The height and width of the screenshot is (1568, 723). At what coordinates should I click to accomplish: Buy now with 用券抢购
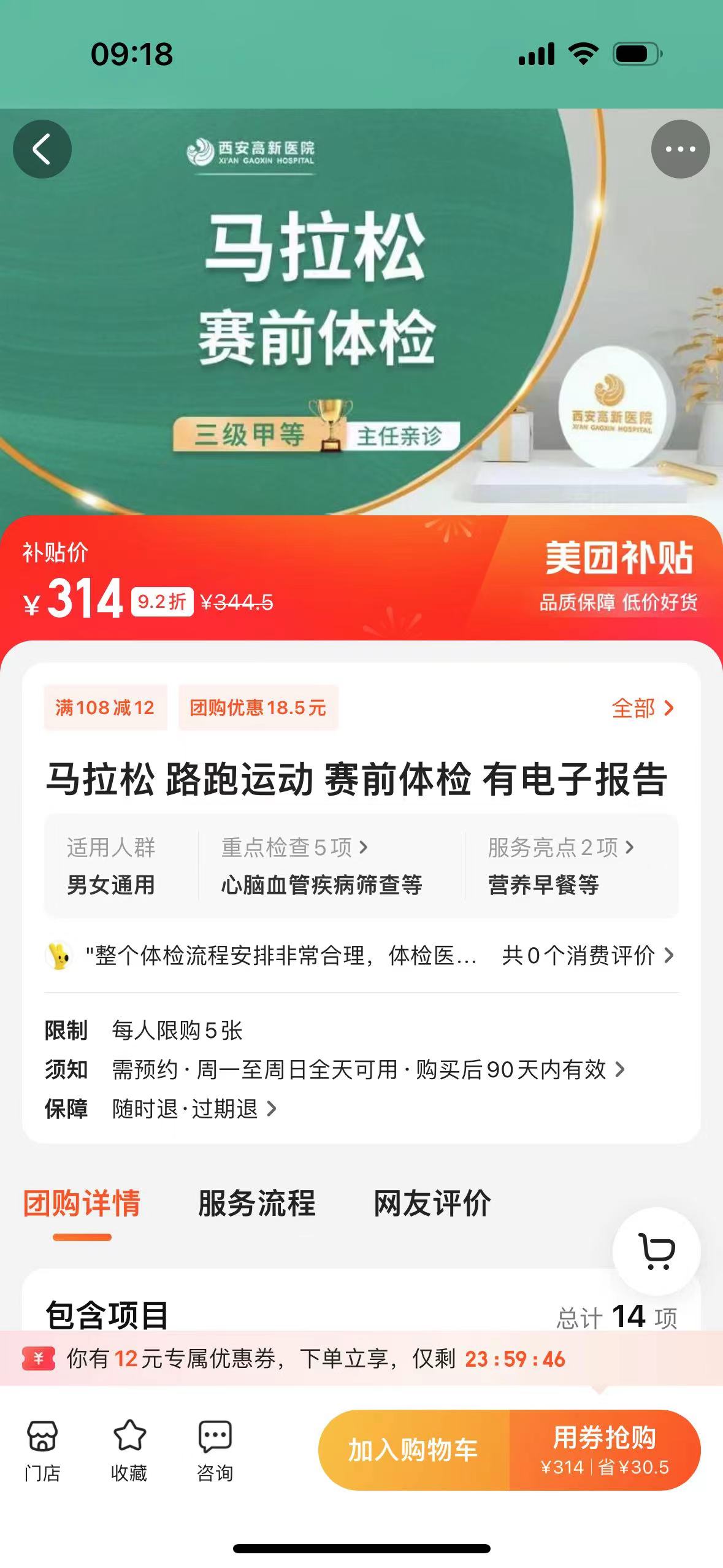(x=605, y=1451)
